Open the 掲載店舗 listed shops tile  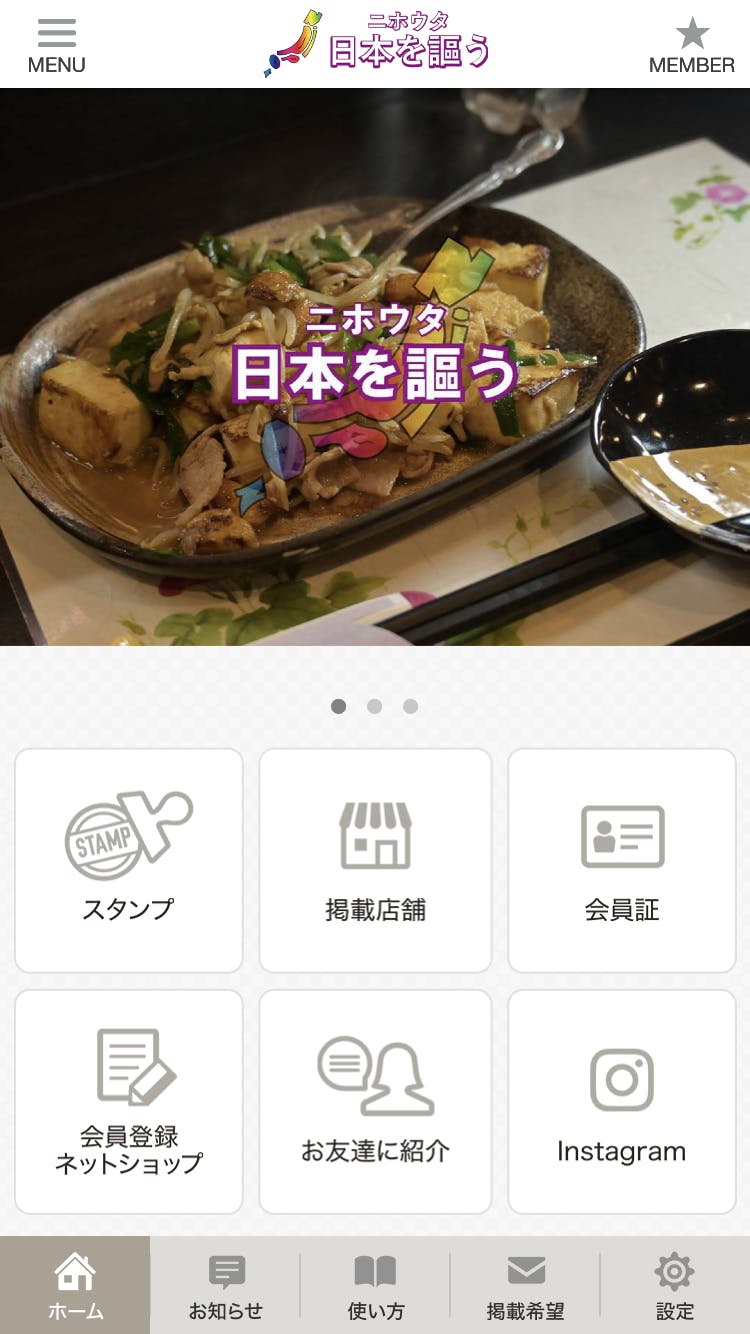(x=375, y=860)
